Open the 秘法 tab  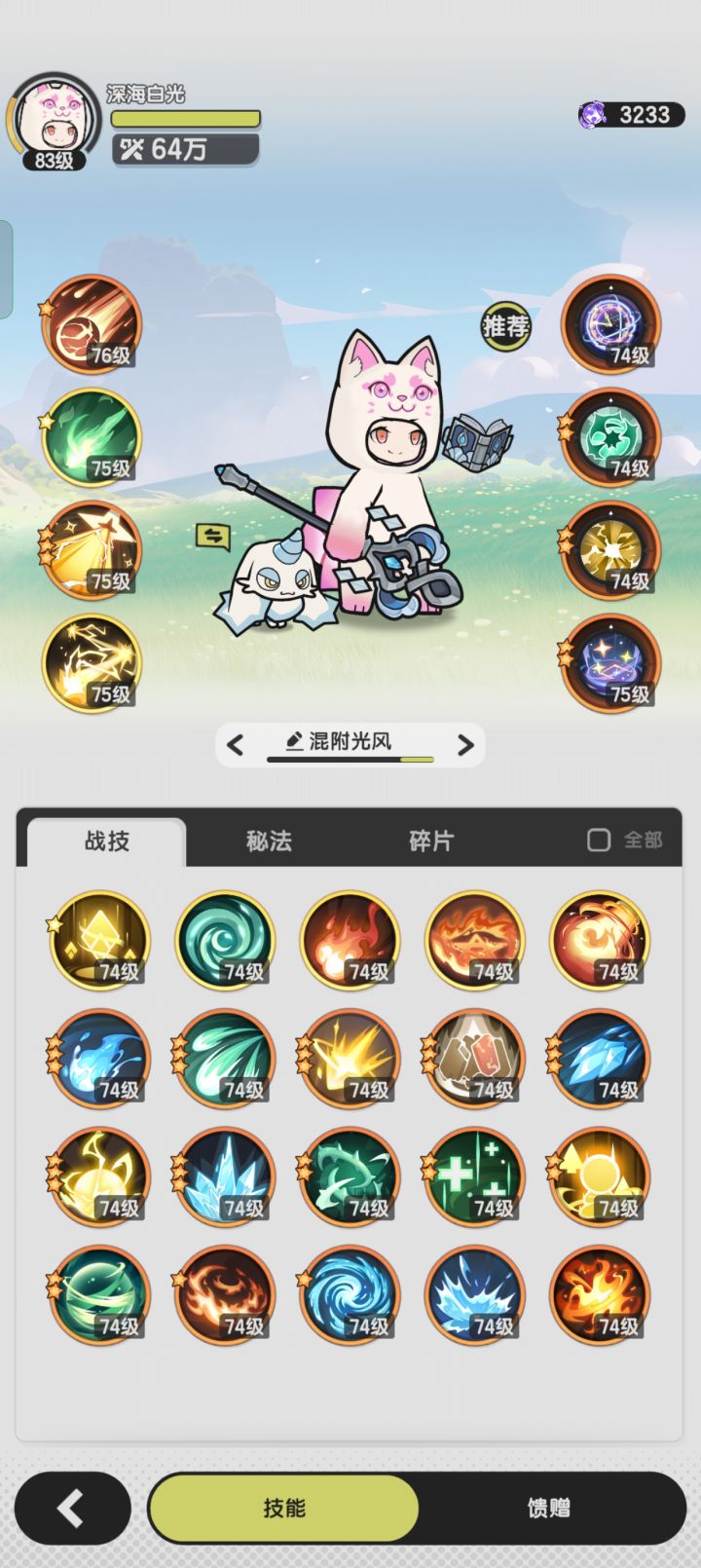pyautogui.click(x=269, y=840)
